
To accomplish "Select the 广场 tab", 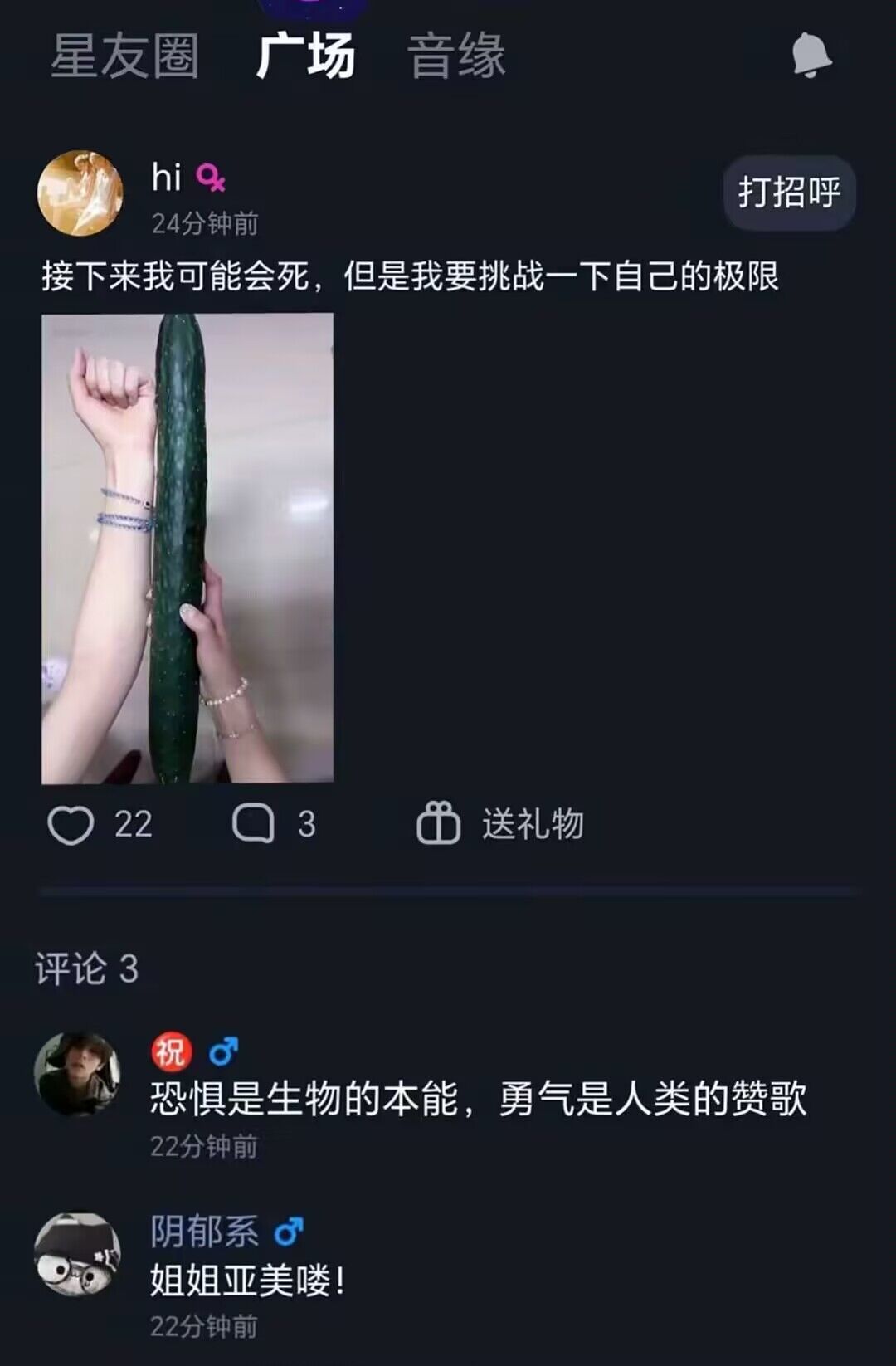I will click(x=305, y=56).
